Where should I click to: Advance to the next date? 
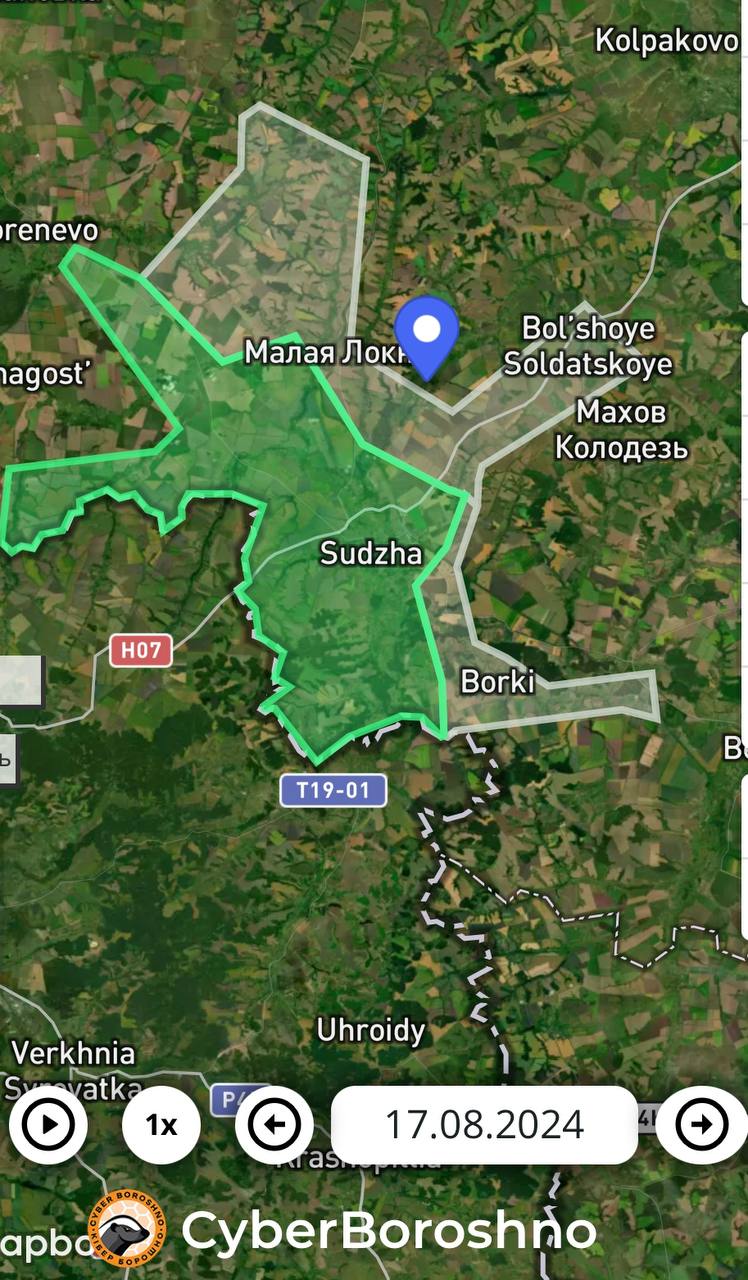[701, 1125]
